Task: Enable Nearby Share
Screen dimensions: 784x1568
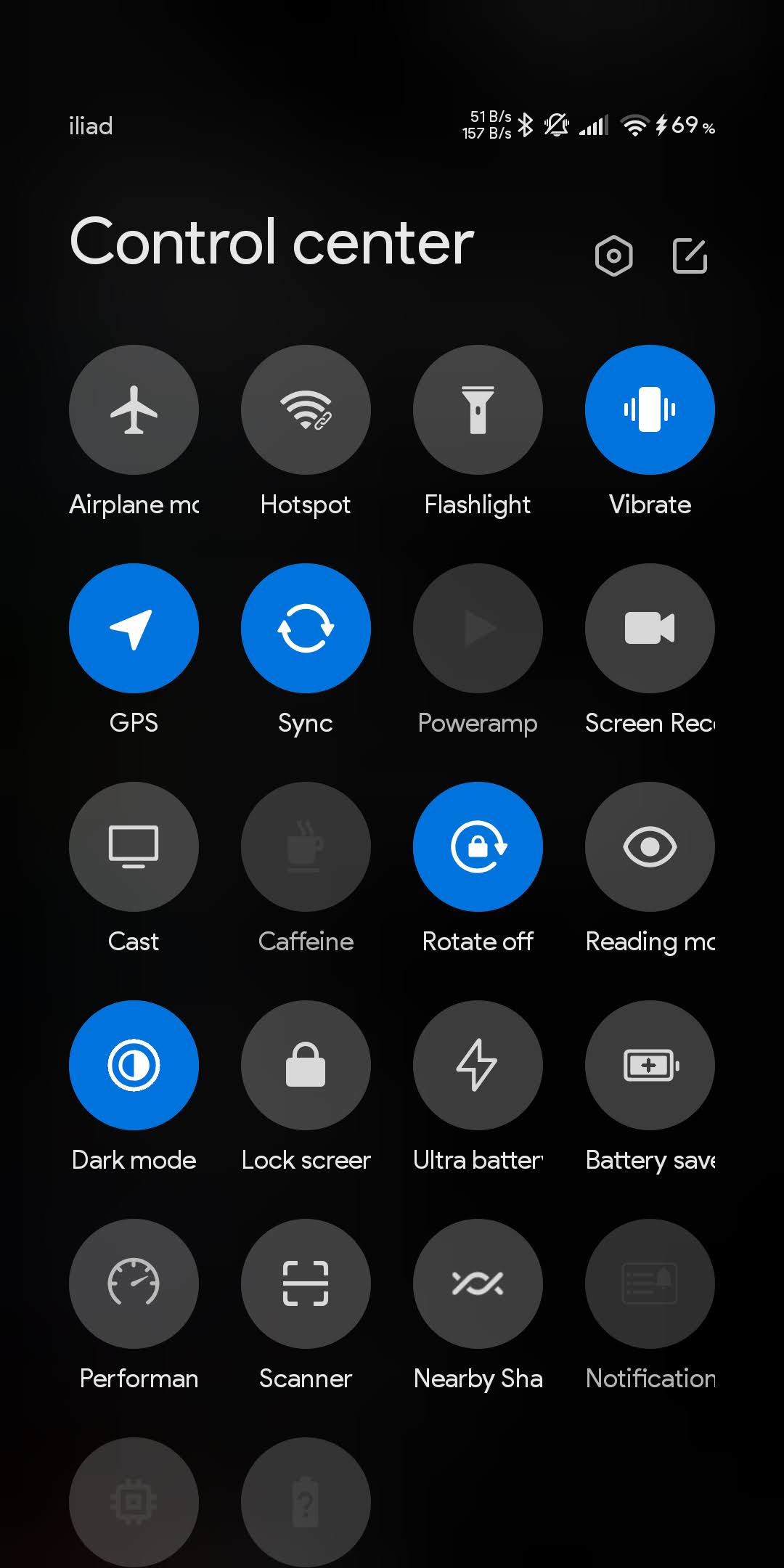Action: pyautogui.click(x=478, y=1283)
